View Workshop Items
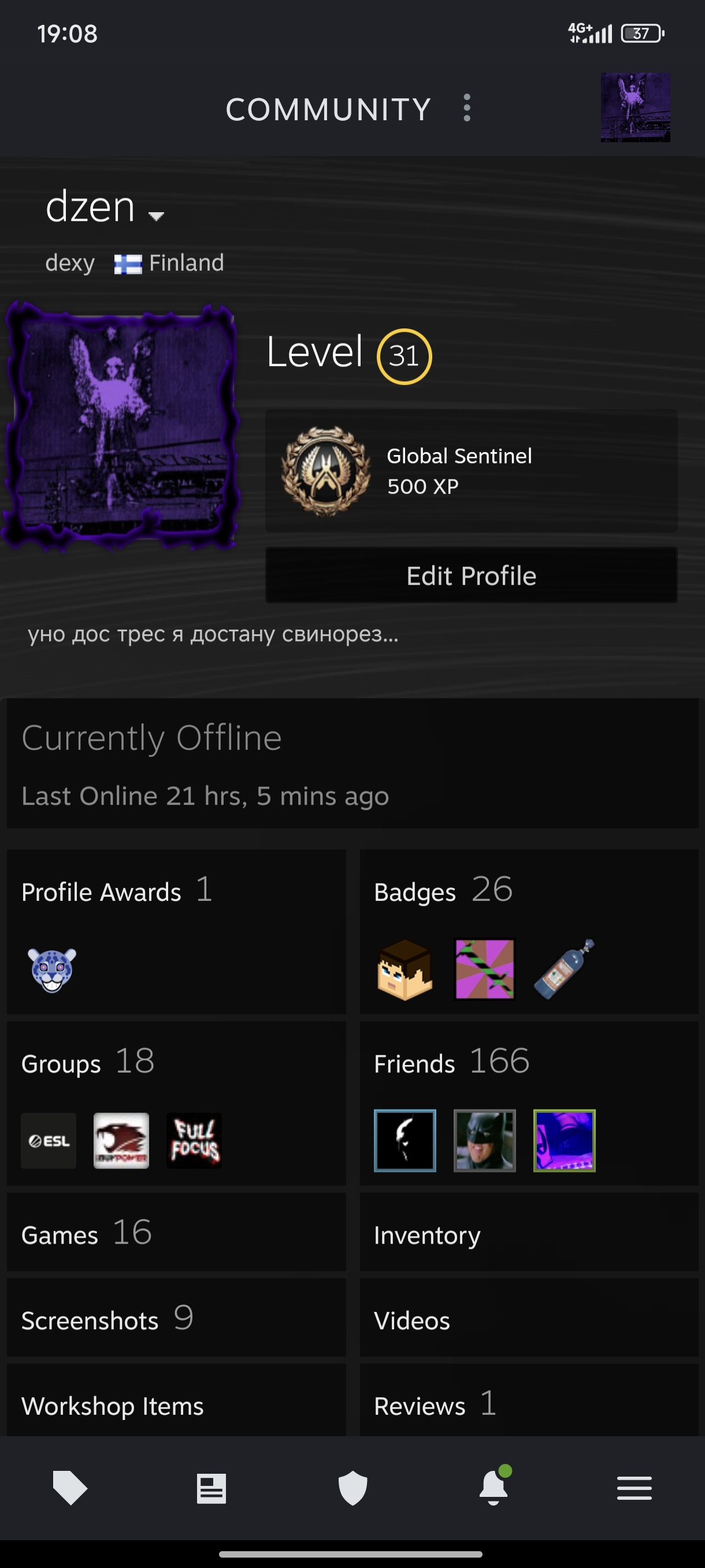The image size is (705, 1568). (x=176, y=1400)
